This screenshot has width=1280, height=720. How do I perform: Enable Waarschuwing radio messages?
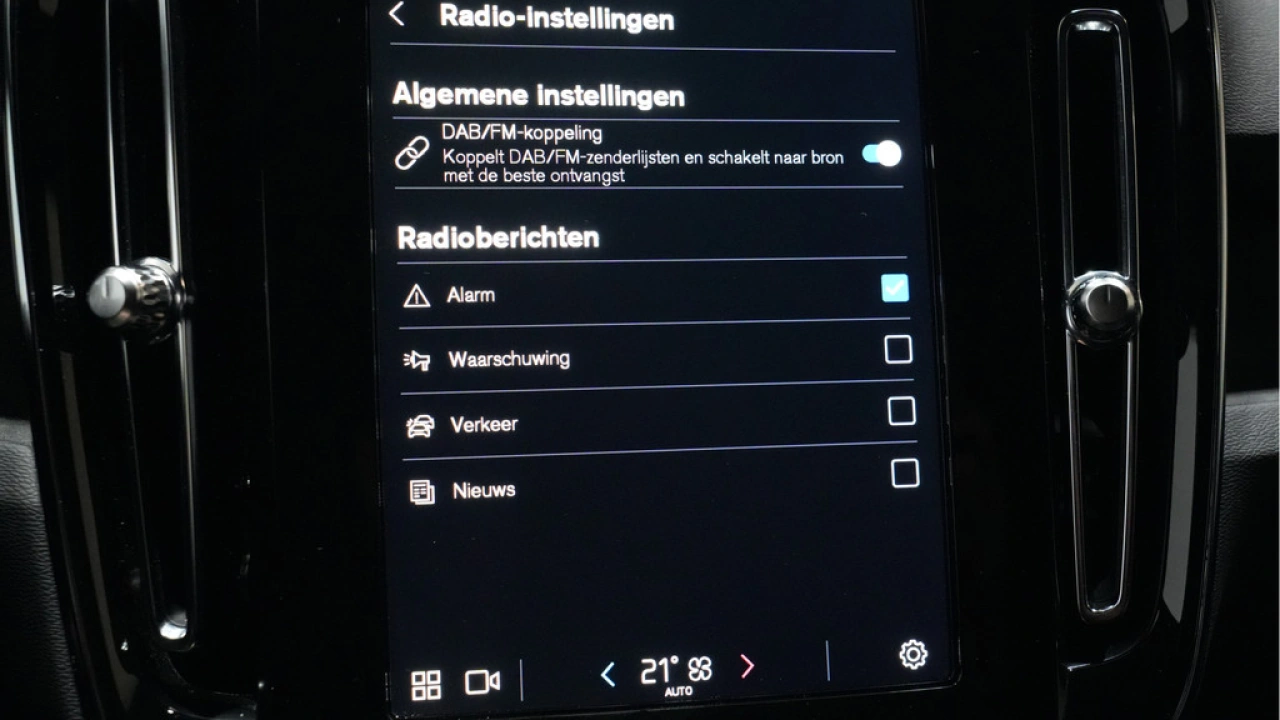pos(898,349)
